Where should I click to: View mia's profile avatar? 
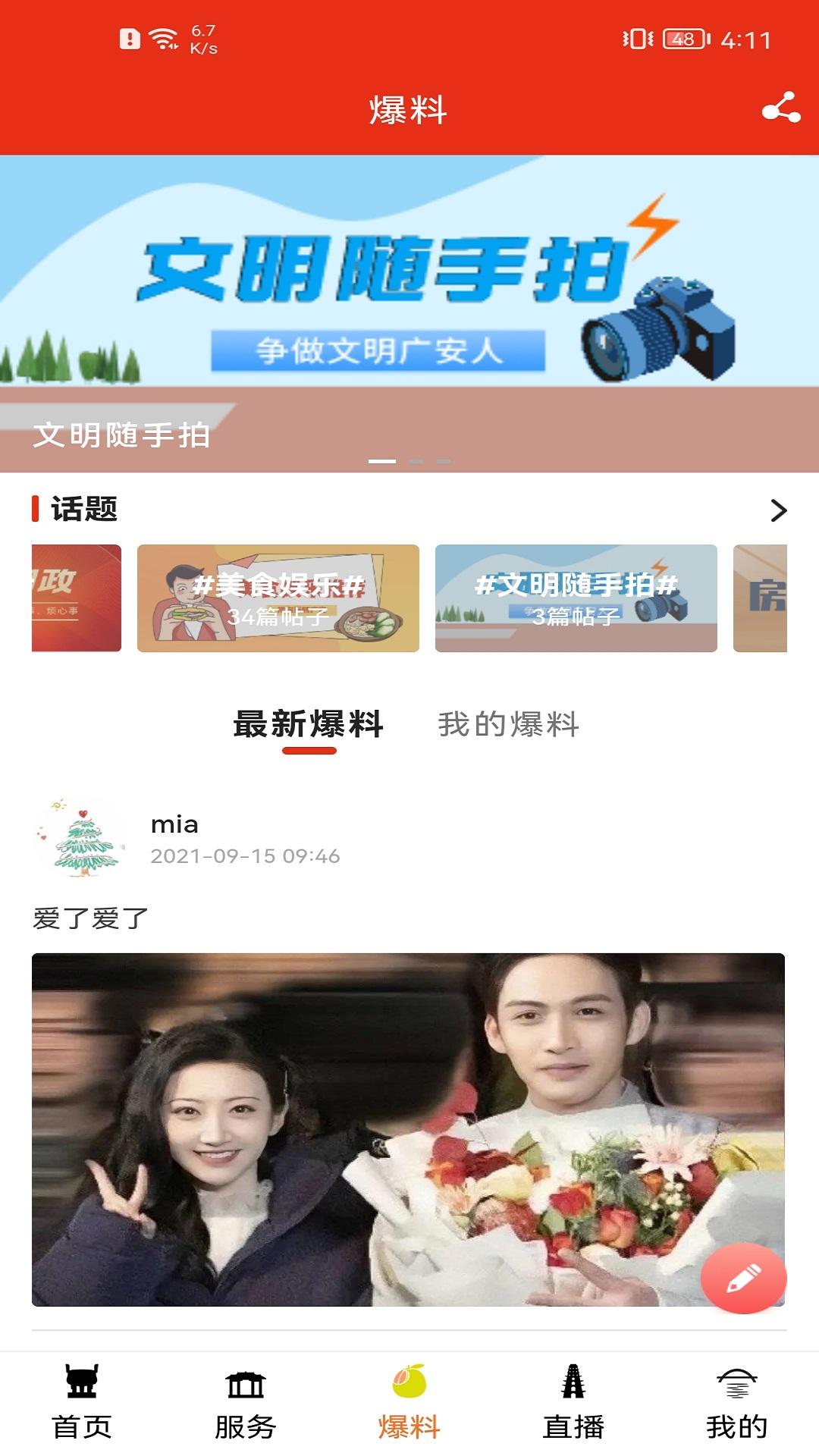81,838
